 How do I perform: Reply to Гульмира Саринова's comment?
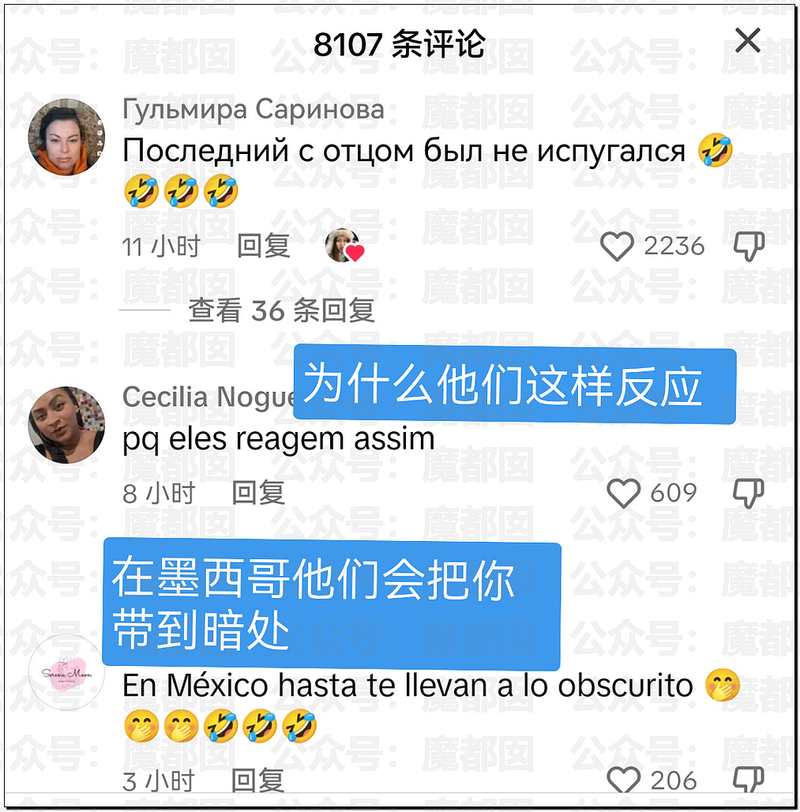pyautogui.click(x=263, y=246)
